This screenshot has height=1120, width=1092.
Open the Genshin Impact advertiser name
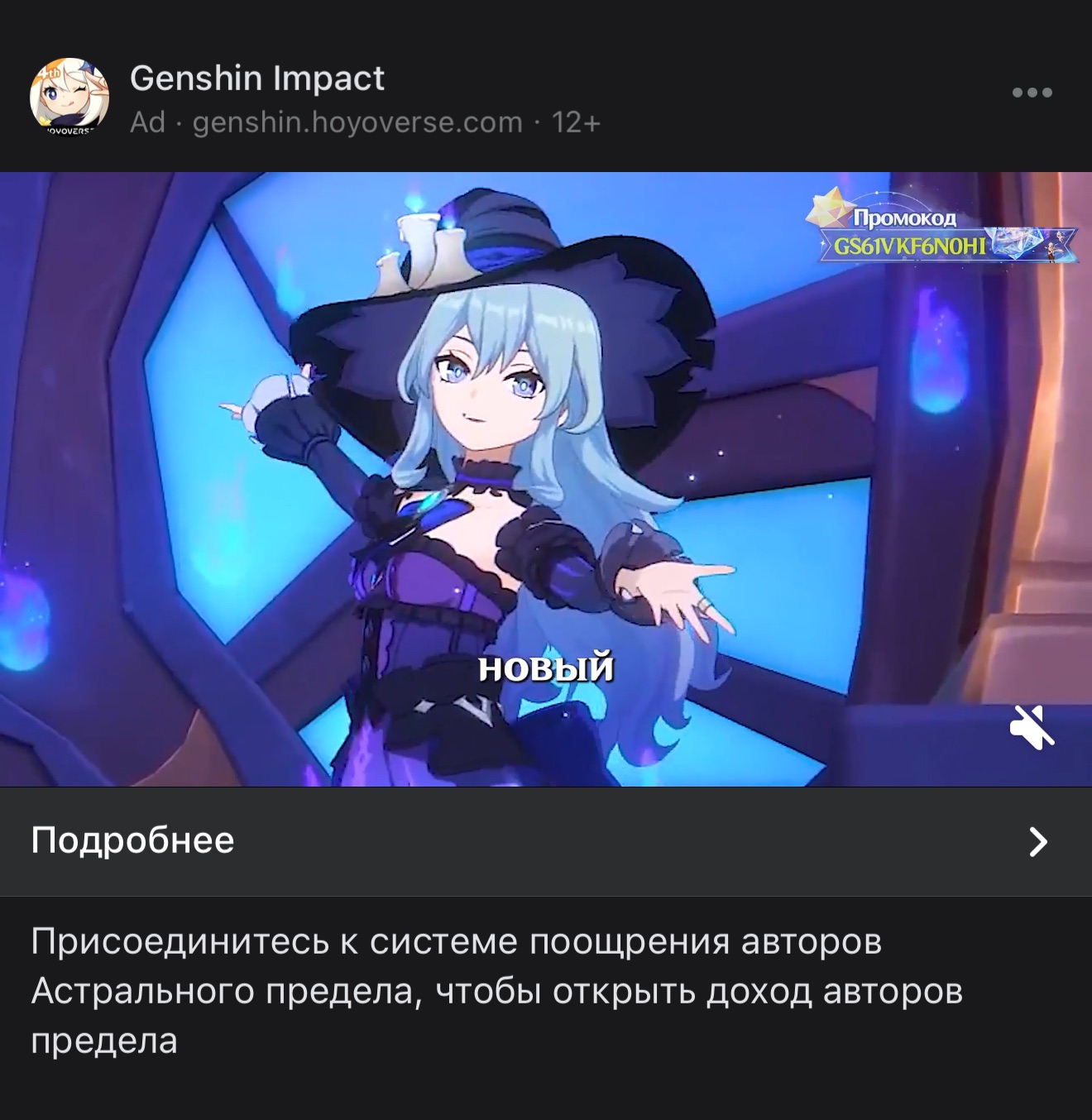pyautogui.click(x=257, y=79)
